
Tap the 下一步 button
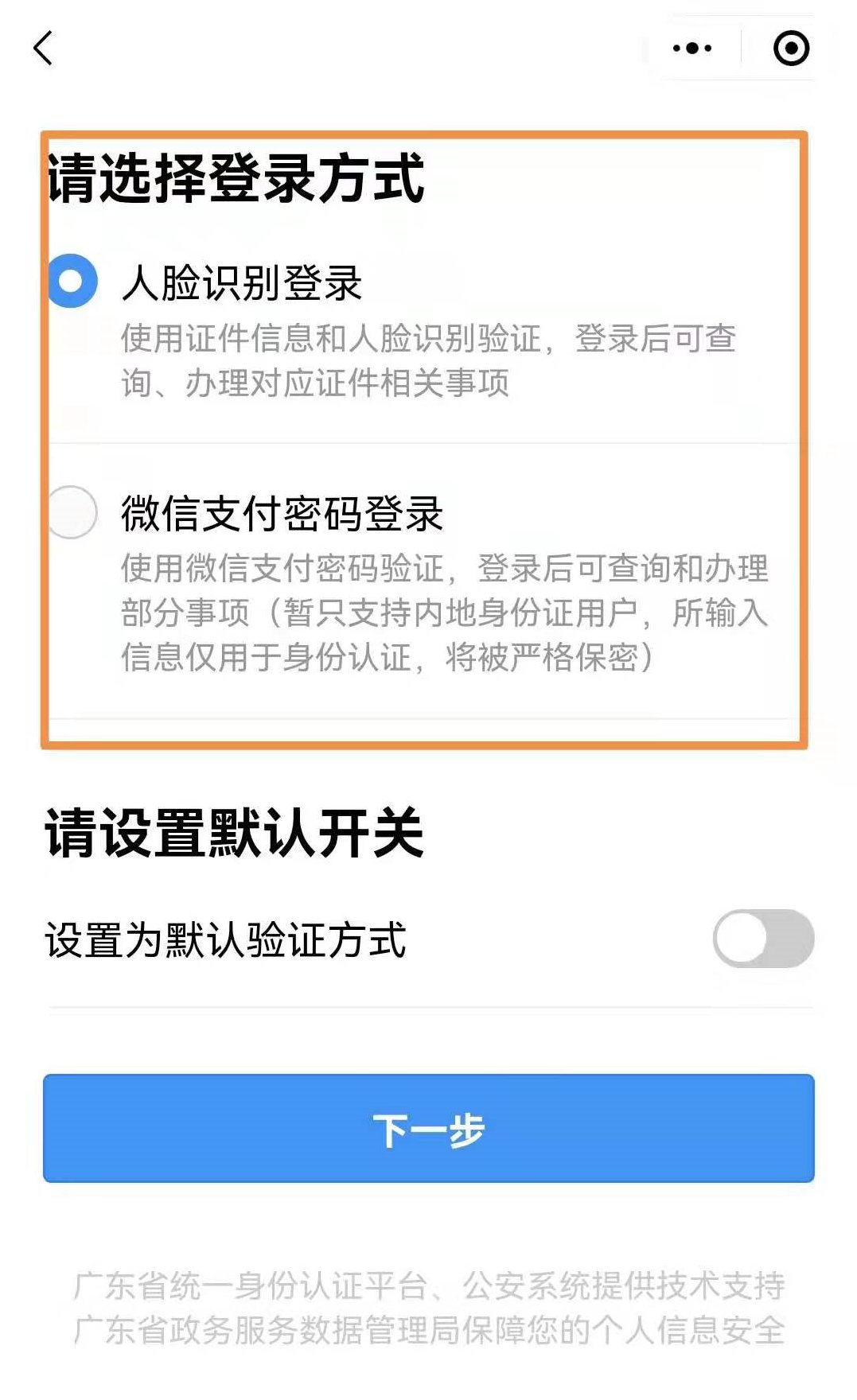(428, 1128)
